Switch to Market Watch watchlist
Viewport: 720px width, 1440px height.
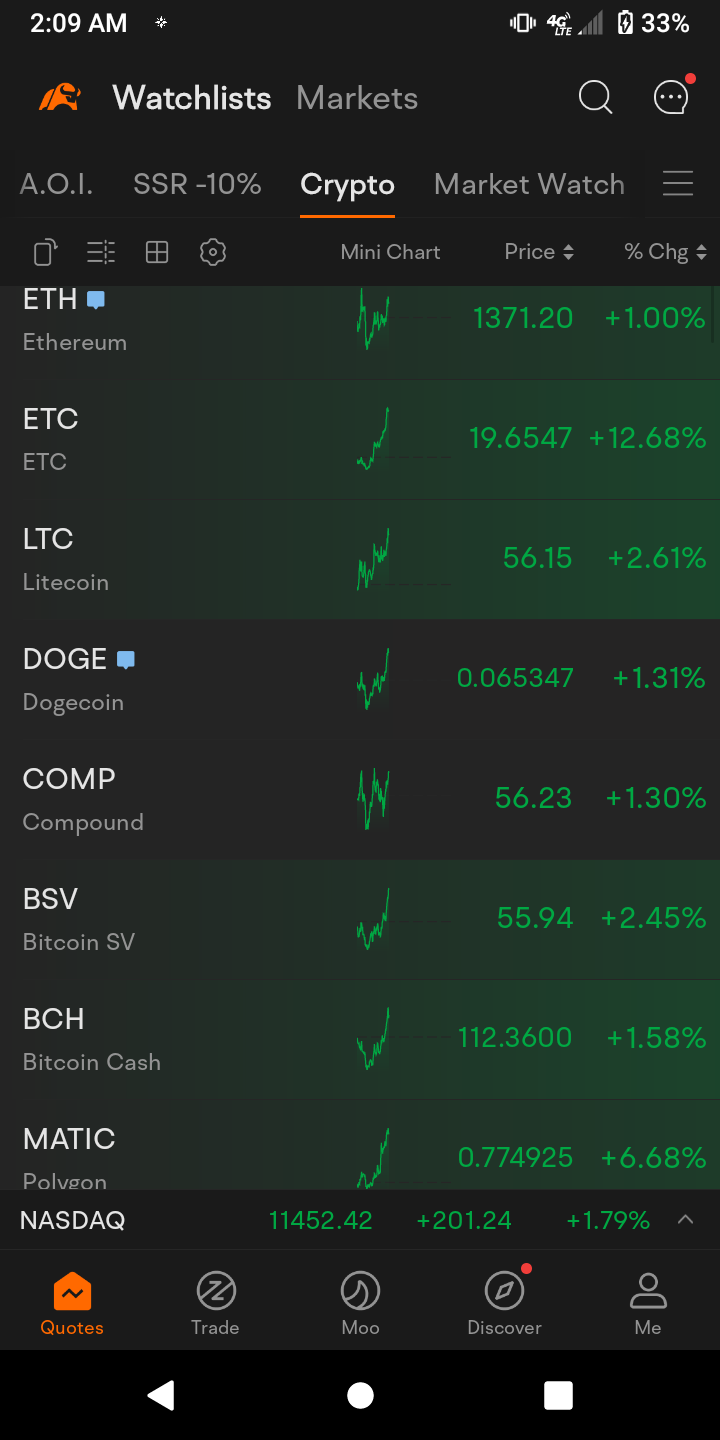point(529,184)
